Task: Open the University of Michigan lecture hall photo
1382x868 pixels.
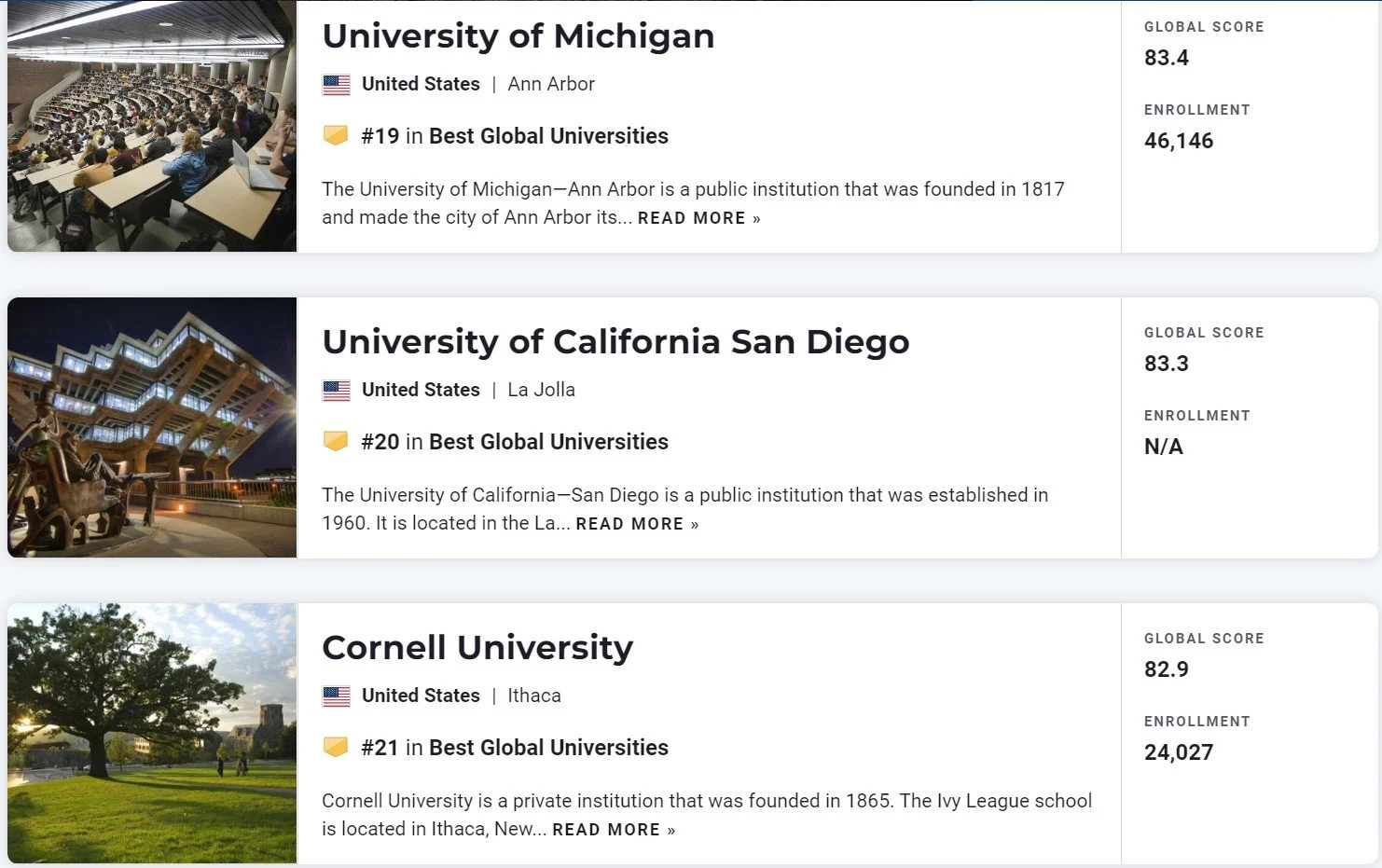Action: (x=152, y=126)
